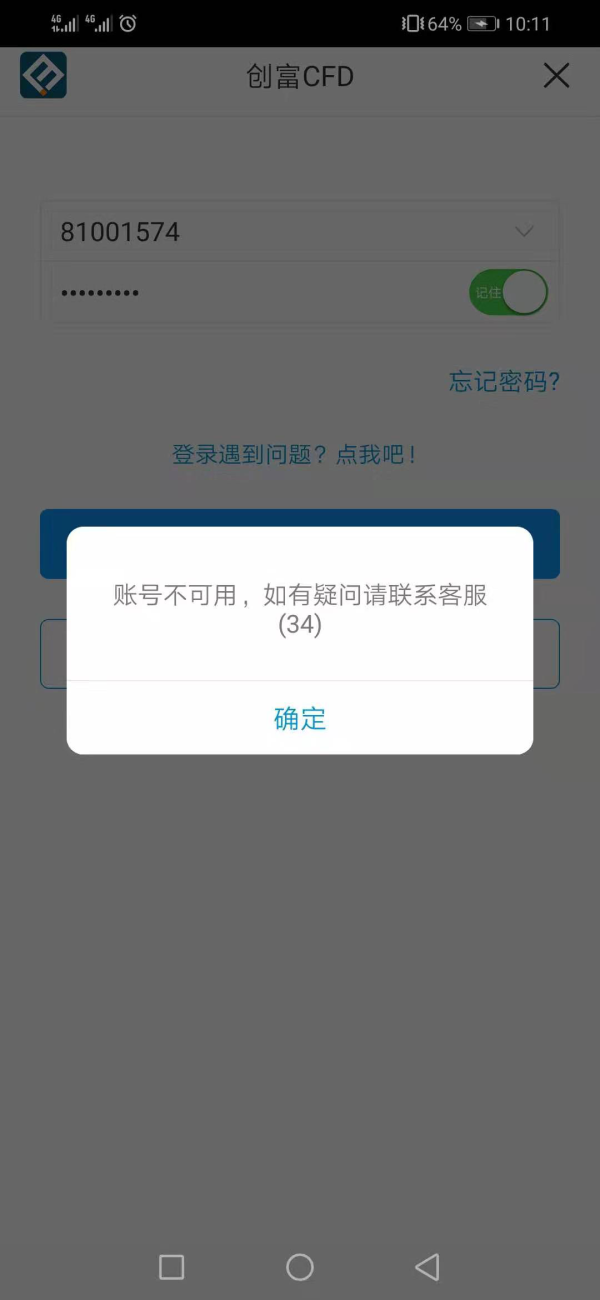Tap the account number 81001574 field
The width and height of the screenshot is (600, 1300).
pyautogui.click(x=300, y=232)
